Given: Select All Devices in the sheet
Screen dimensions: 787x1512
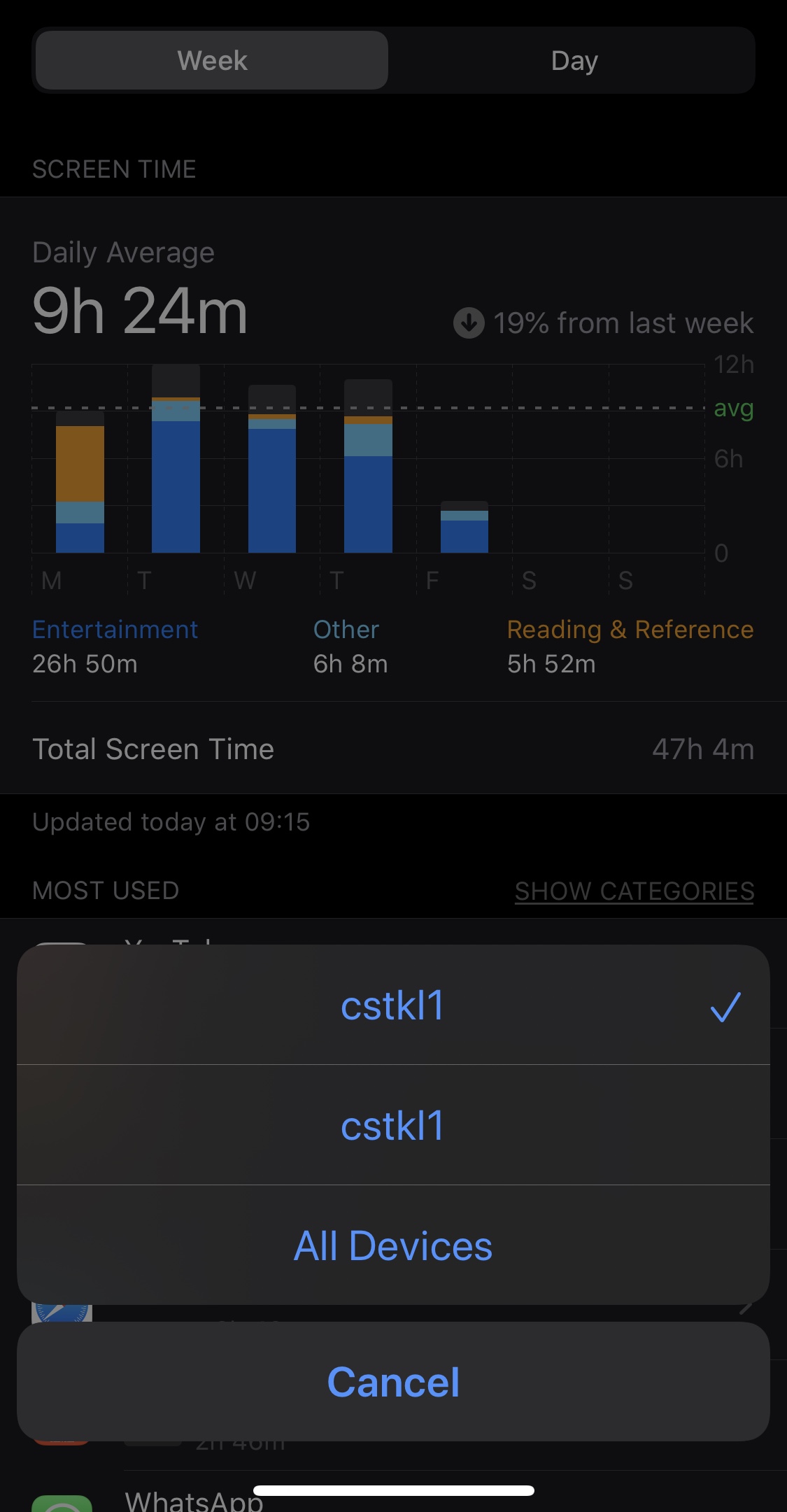Looking at the screenshot, I should click(x=393, y=1245).
